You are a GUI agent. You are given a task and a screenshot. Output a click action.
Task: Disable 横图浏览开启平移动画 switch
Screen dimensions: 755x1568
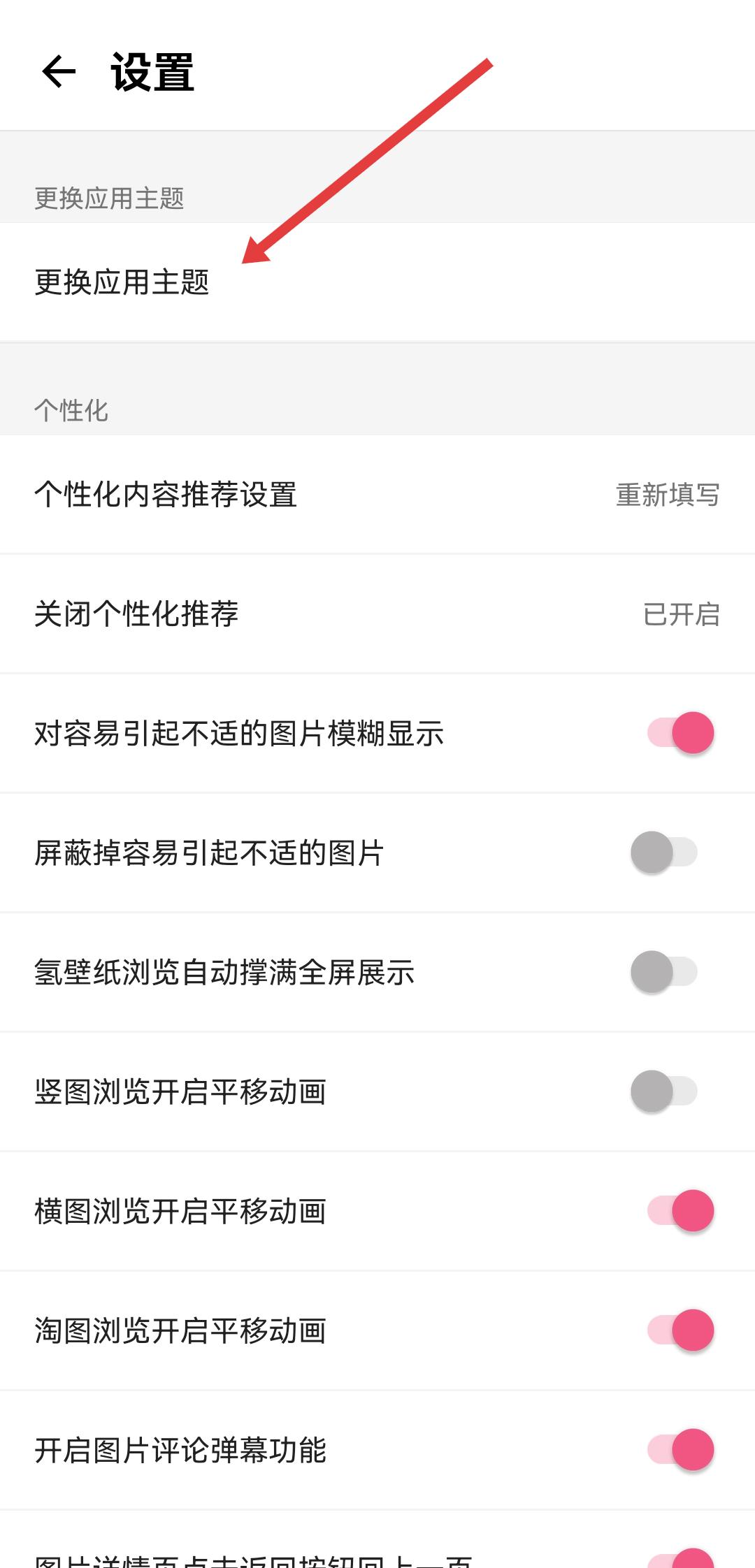coord(680,1211)
